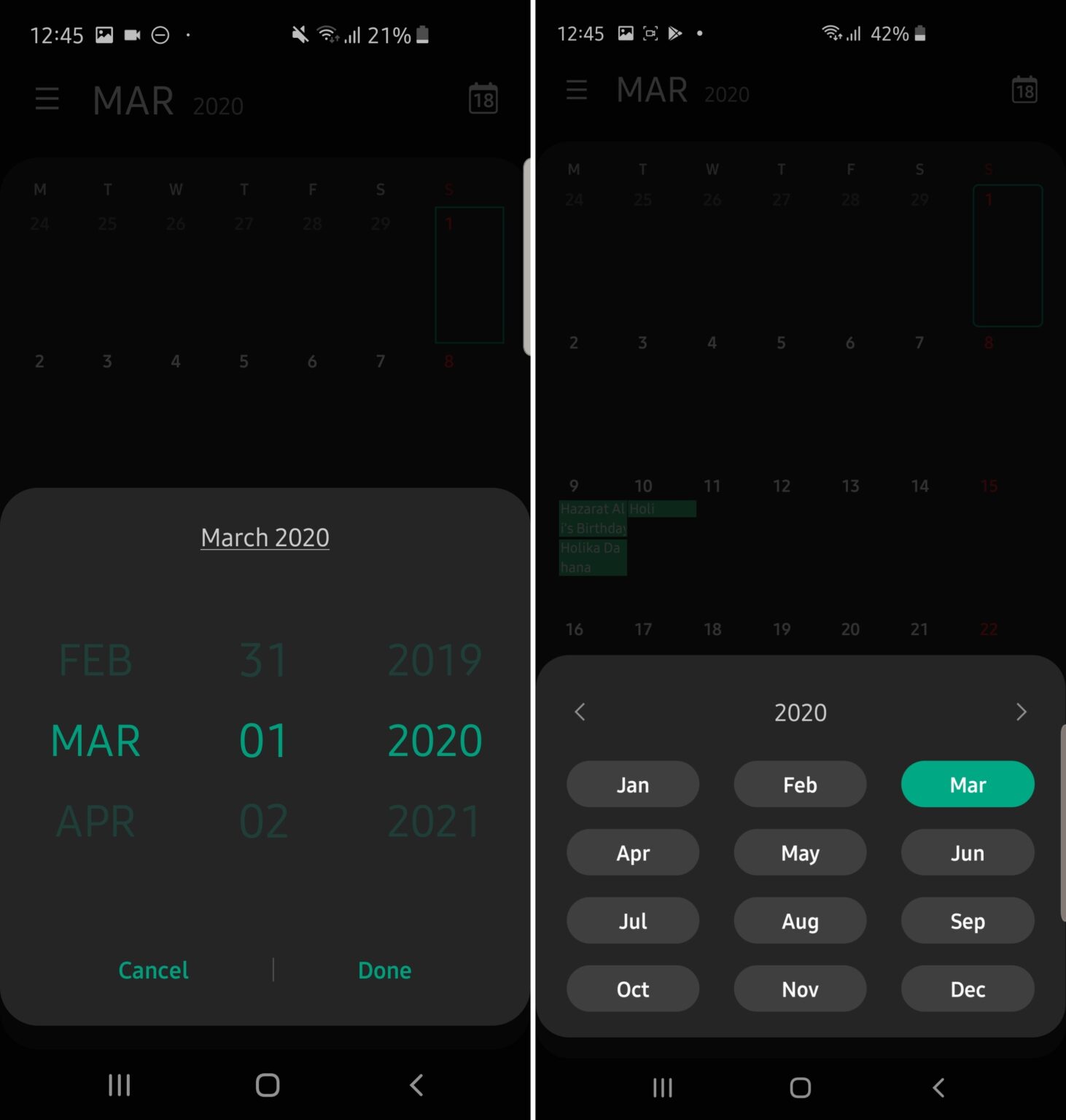Screen dimensions: 1066x1120
Task: Confirm the date with Done
Action: click(x=384, y=970)
